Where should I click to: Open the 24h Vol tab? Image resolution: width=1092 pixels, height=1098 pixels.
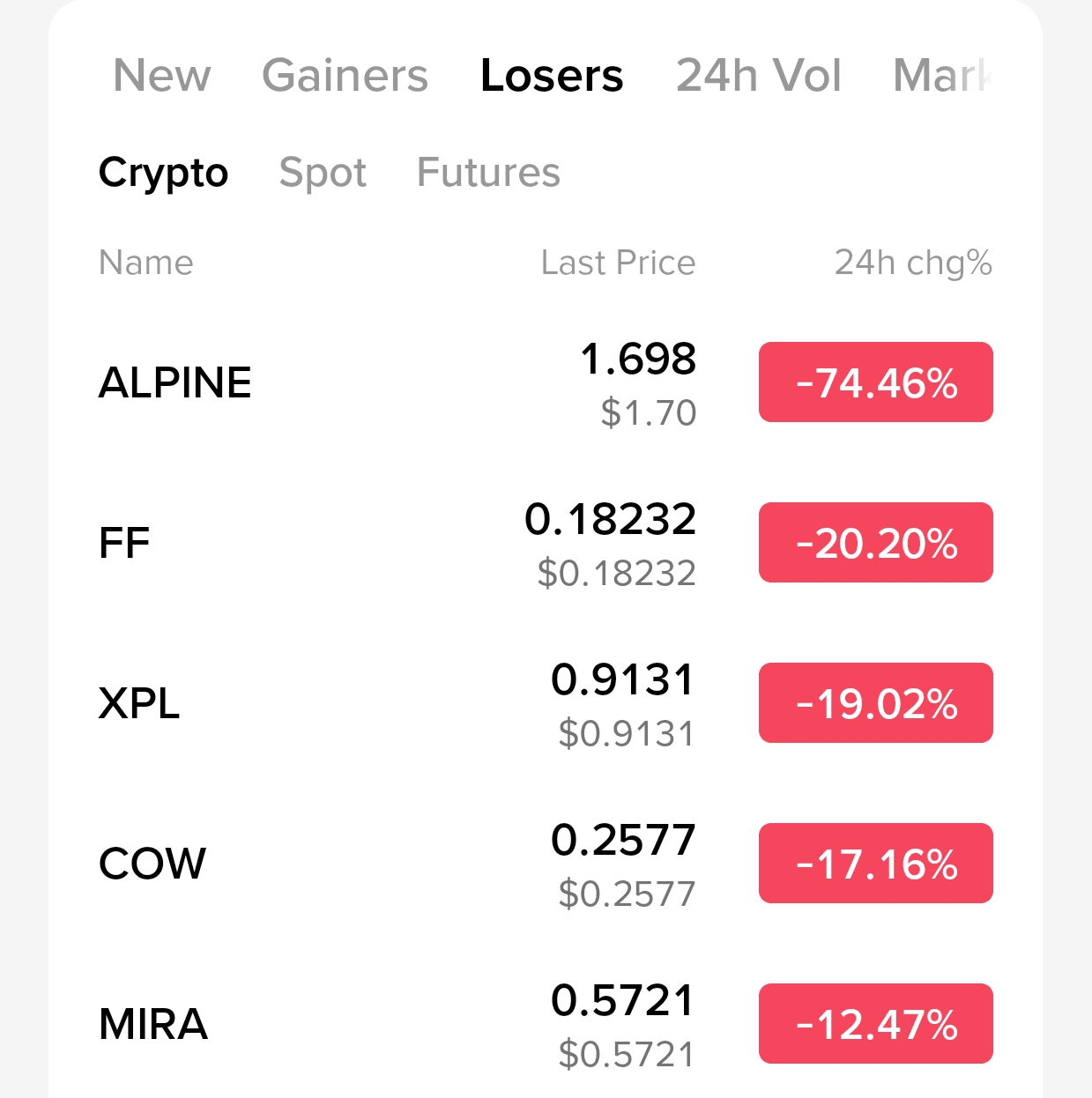pos(758,76)
